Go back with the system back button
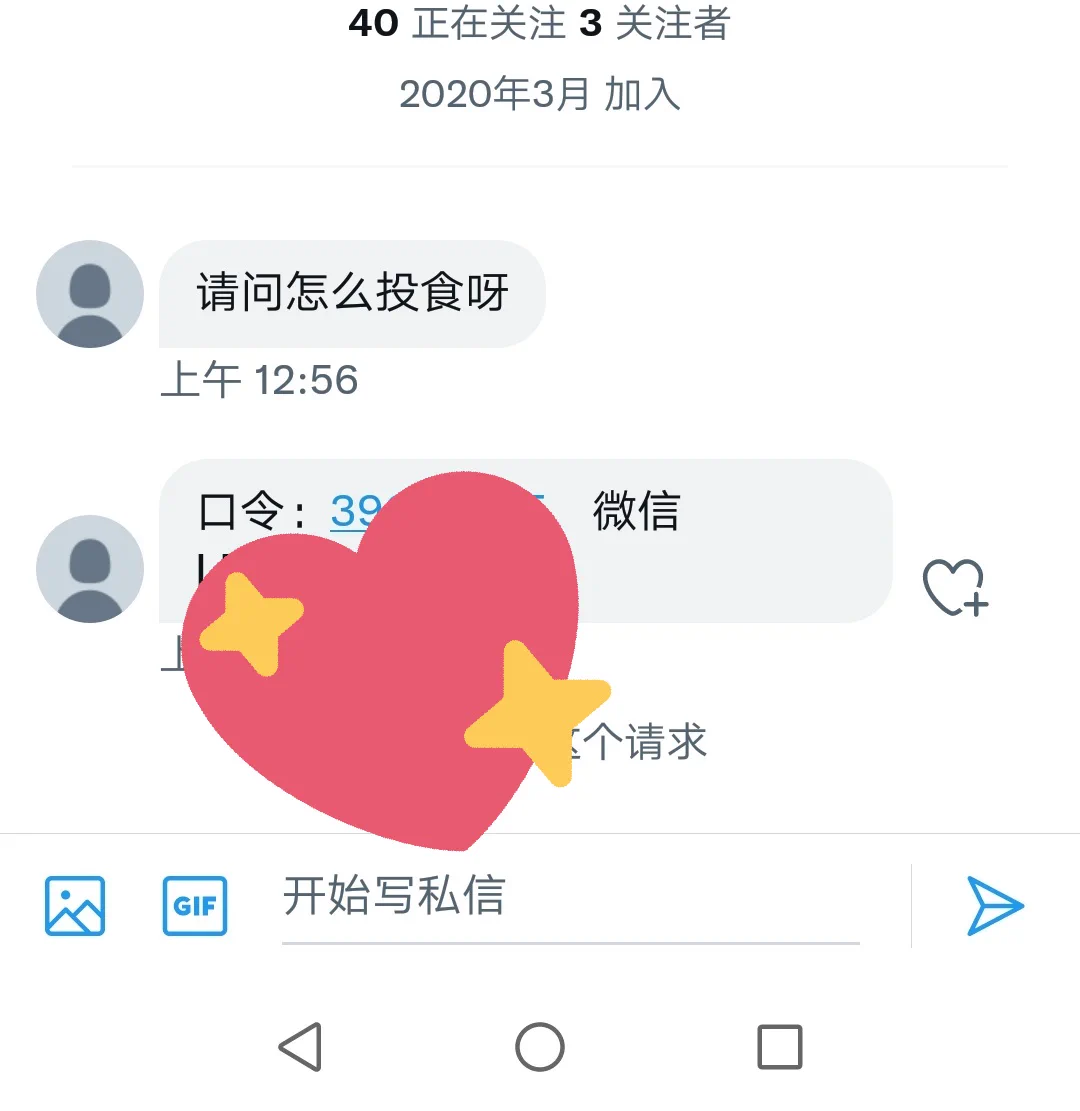 pos(299,1047)
